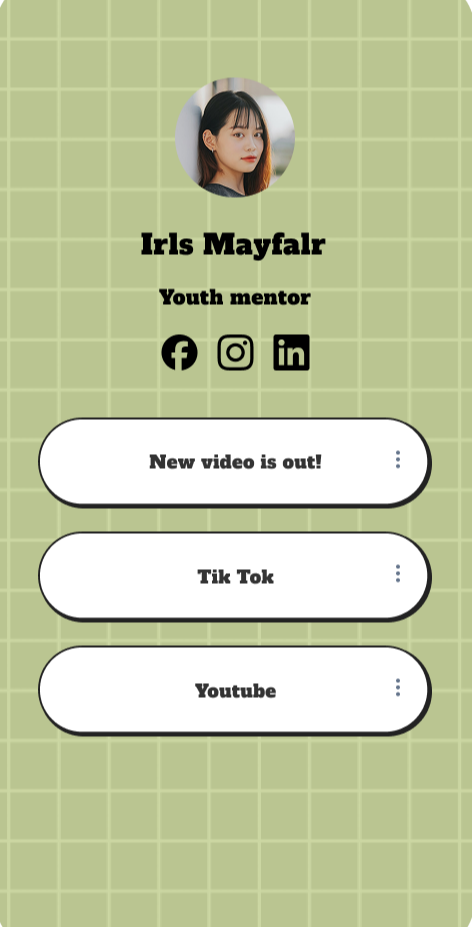Screen dimensions: 472x927
Task: Open the Instagram profile icon
Action: click(235, 352)
